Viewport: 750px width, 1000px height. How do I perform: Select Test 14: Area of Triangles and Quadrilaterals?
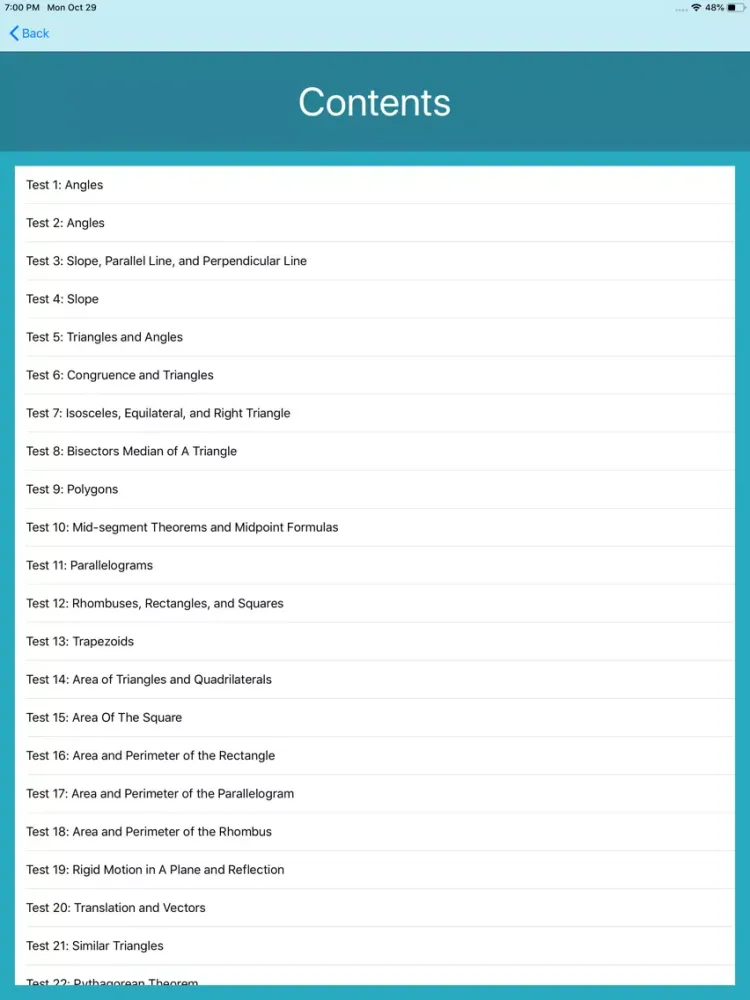149,679
